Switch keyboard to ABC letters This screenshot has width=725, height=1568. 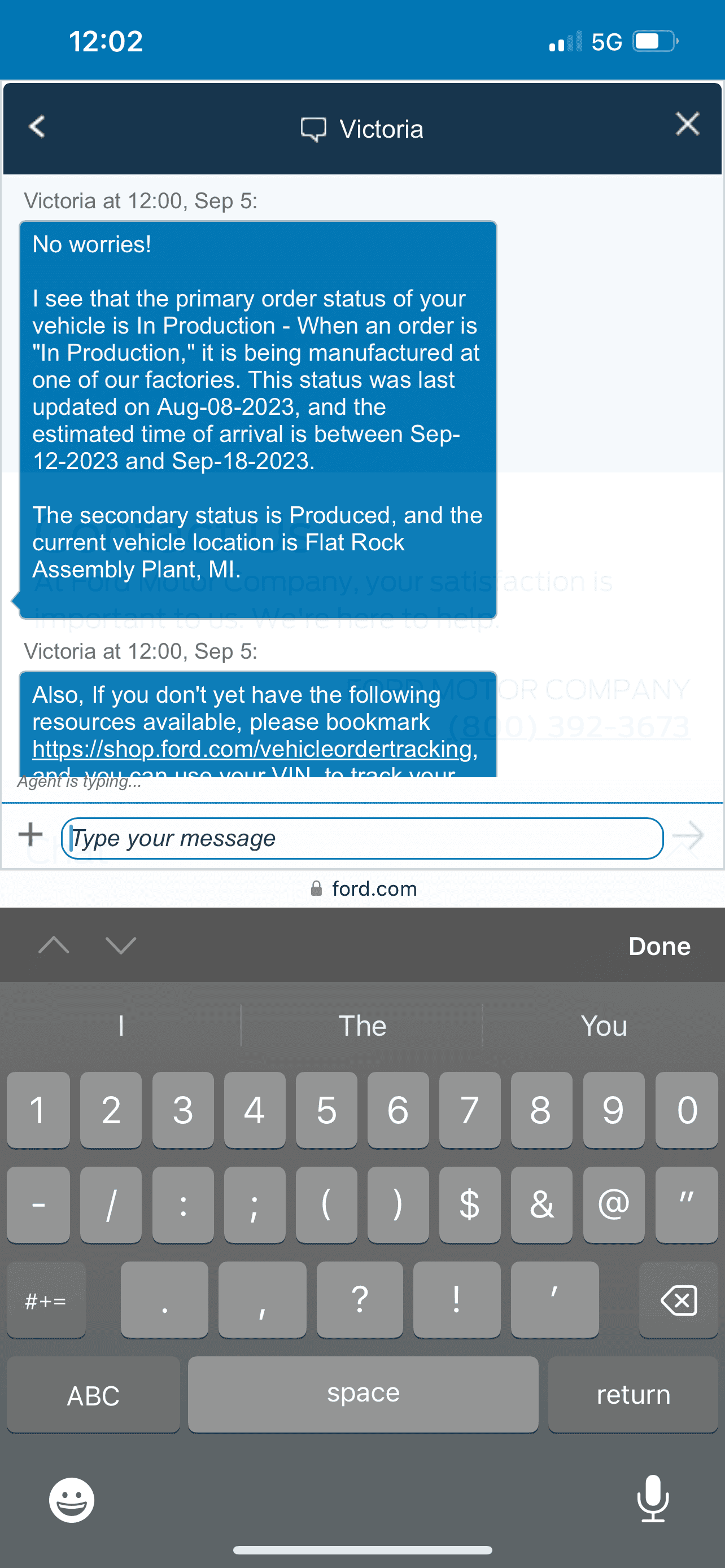point(93,1395)
